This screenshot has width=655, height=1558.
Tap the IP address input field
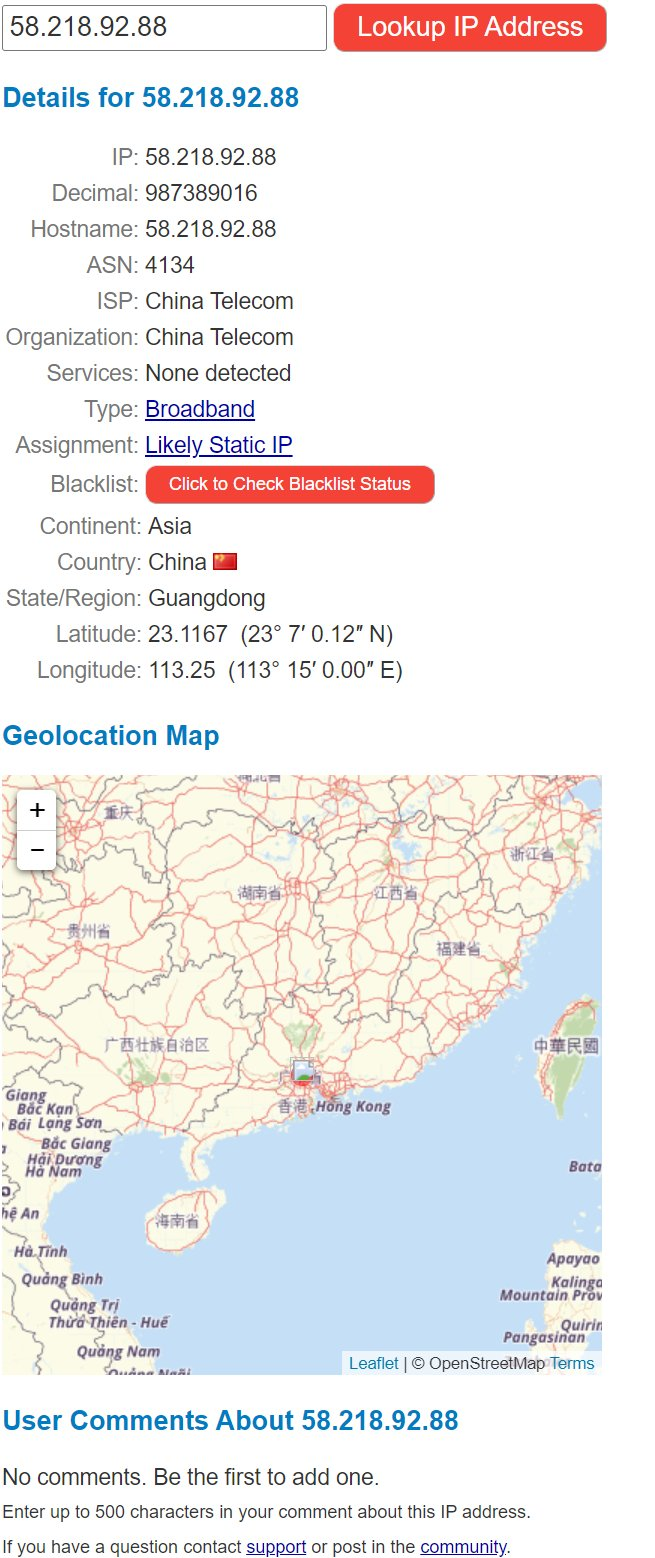(x=164, y=27)
